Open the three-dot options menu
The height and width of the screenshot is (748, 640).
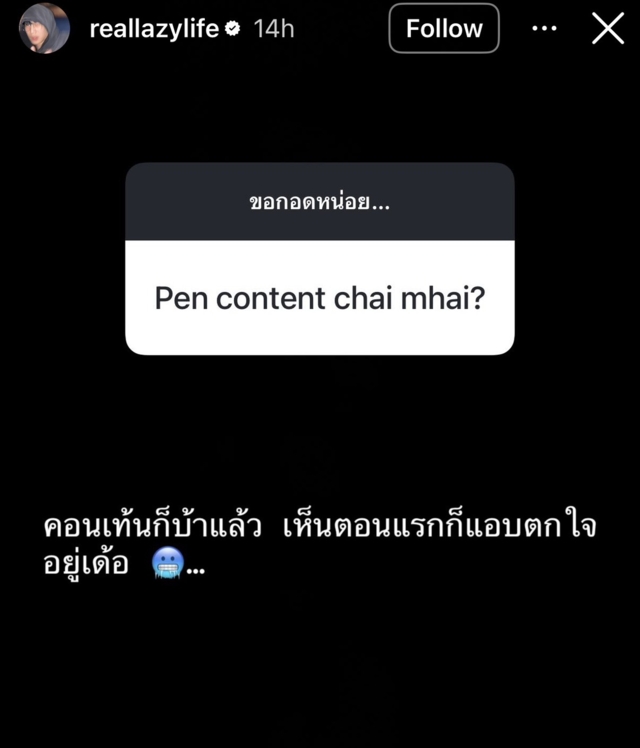[x=544, y=29]
